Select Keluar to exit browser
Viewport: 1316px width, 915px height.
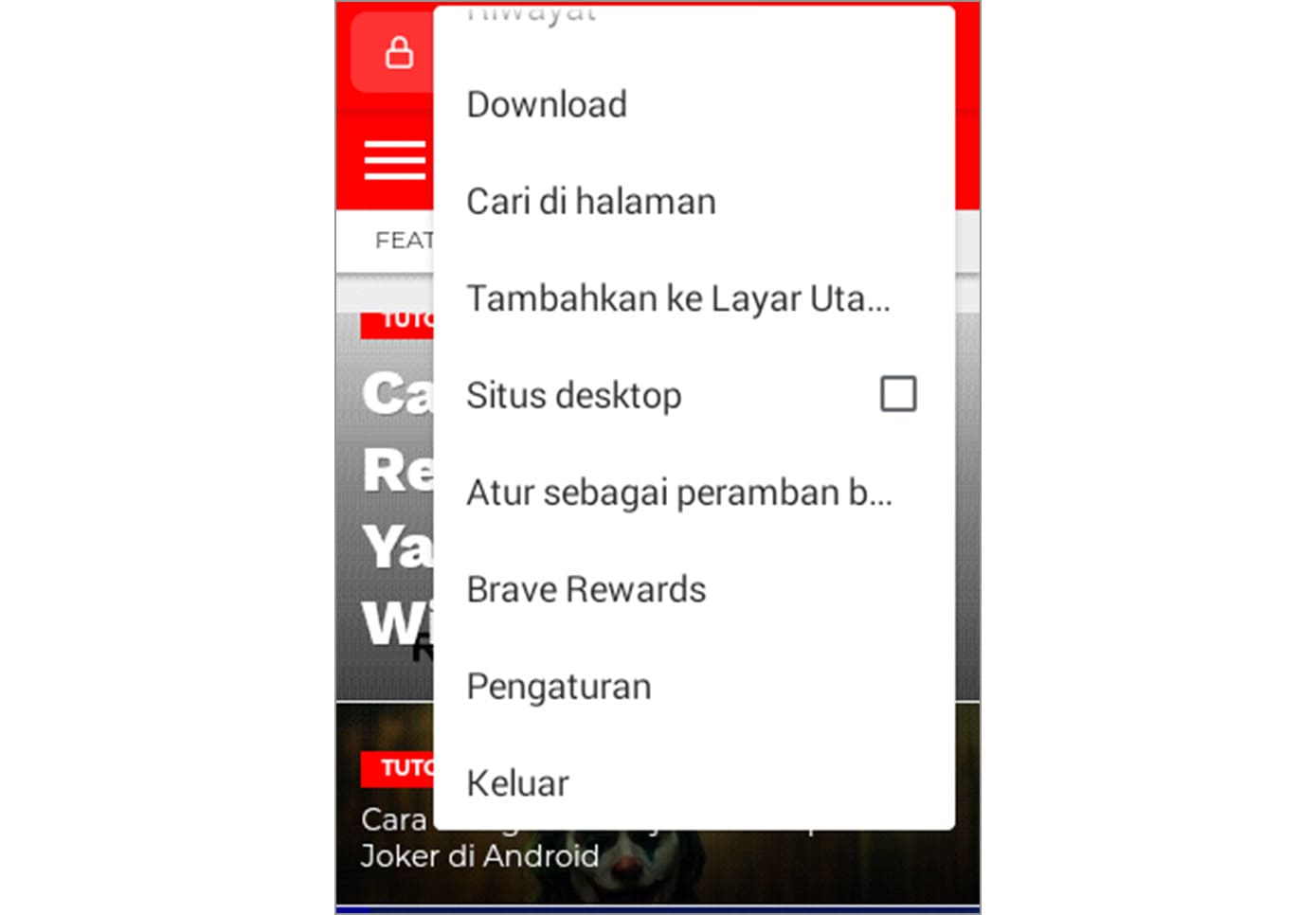pos(517,783)
